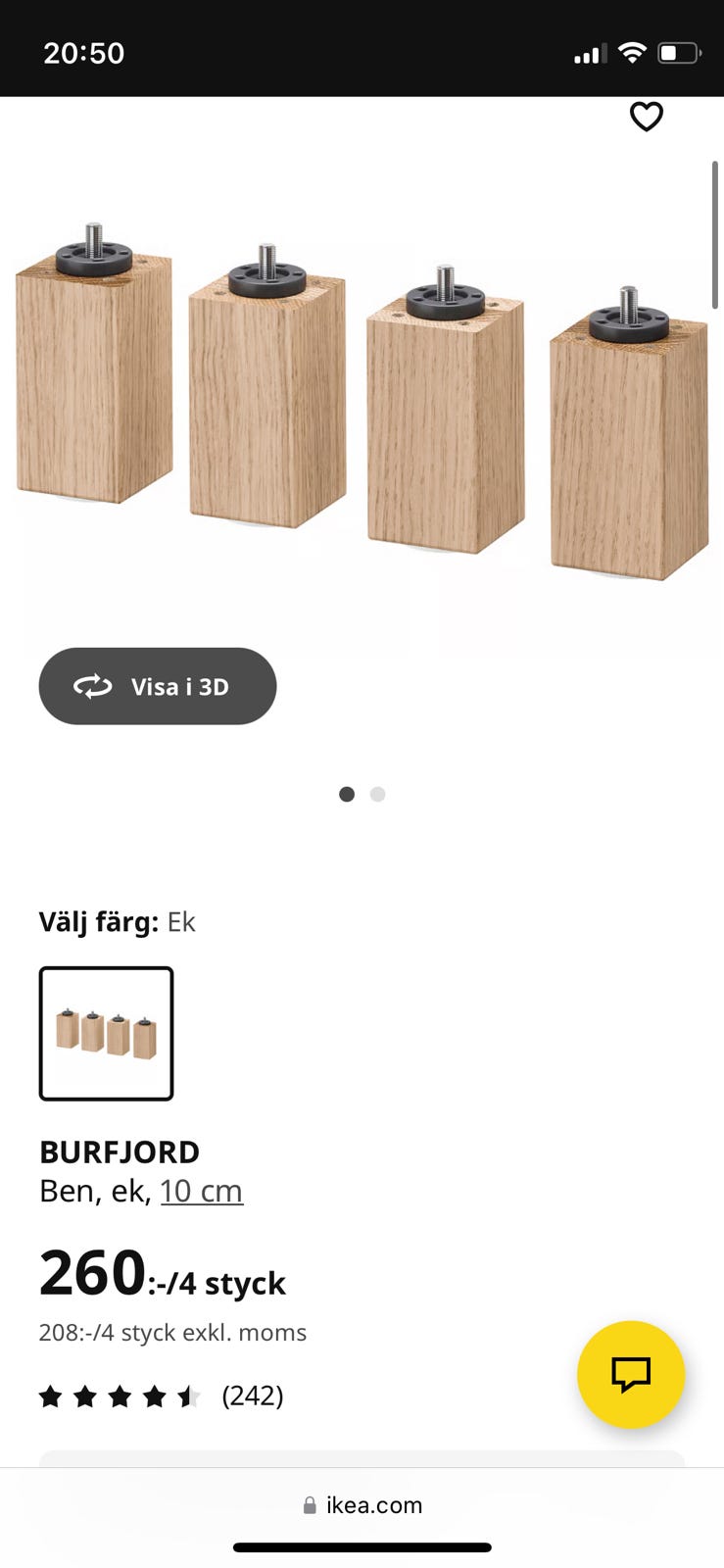Add BURFJORD legs to favorites via heart icon
Image resolution: width=724 pixels, height=1568 pixels.
(647, 117)
